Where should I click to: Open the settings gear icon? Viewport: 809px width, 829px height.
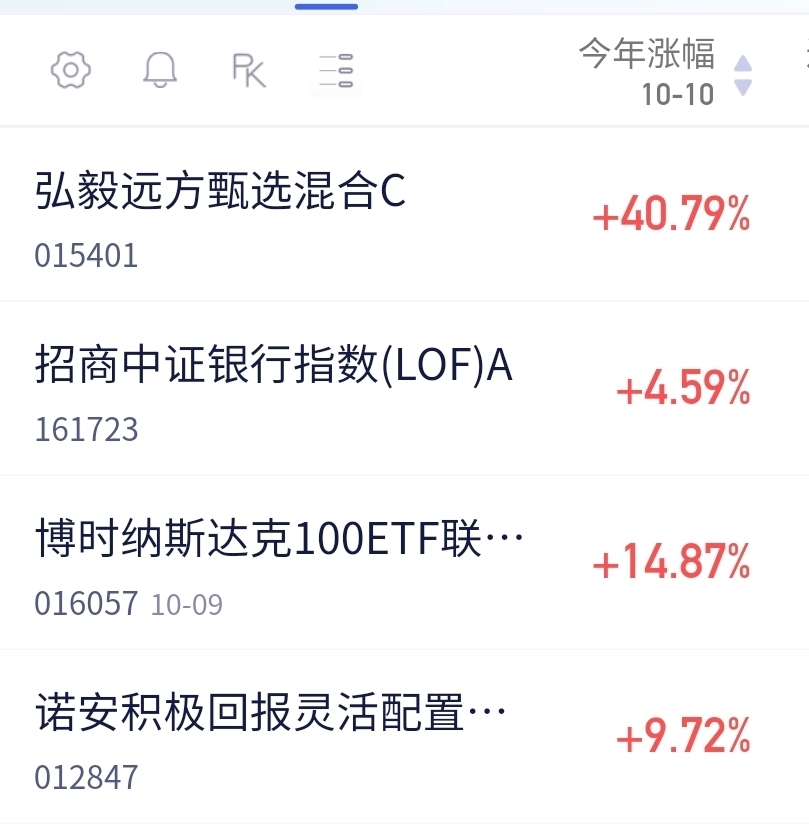pos(71,70)
